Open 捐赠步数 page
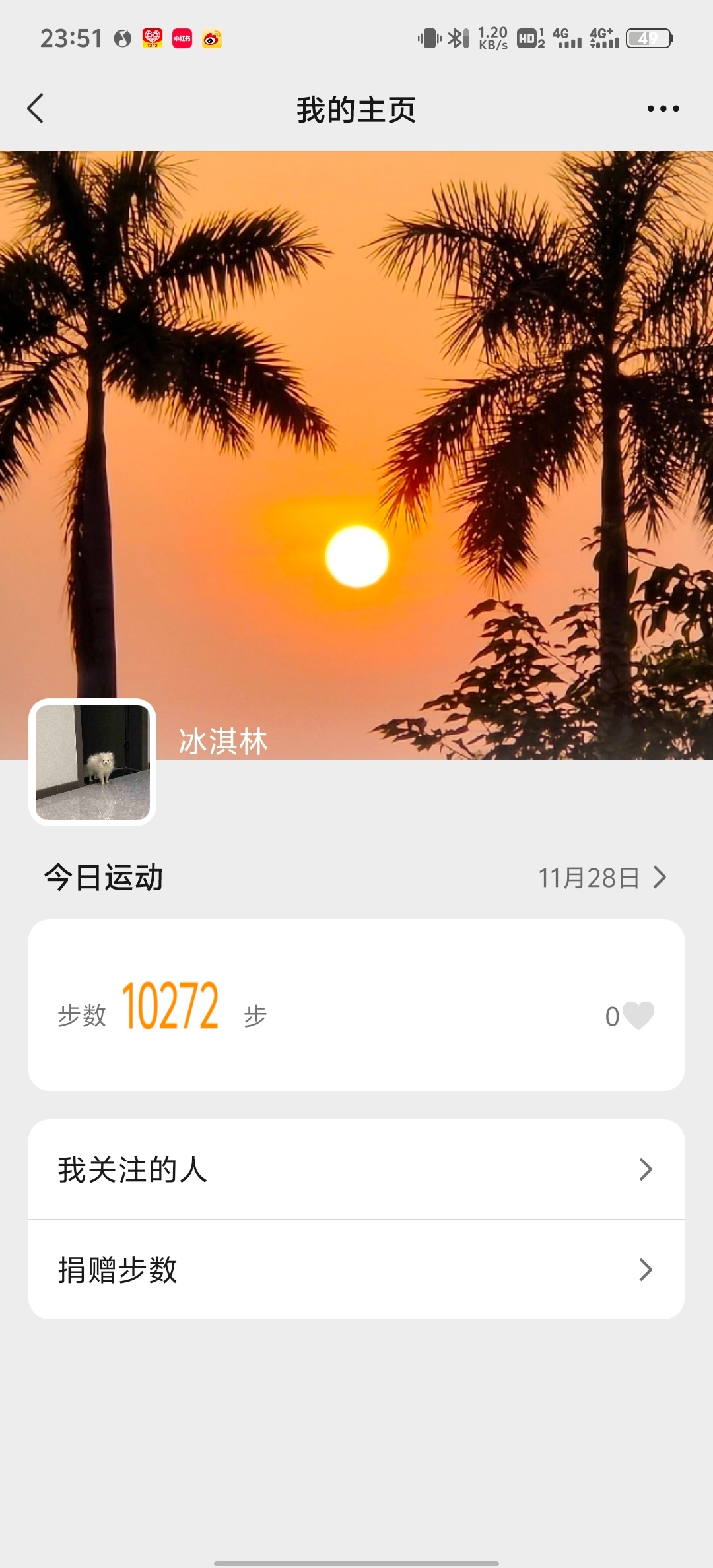This screenshot has height=1568, width=713. click(x=356, y=1270)
